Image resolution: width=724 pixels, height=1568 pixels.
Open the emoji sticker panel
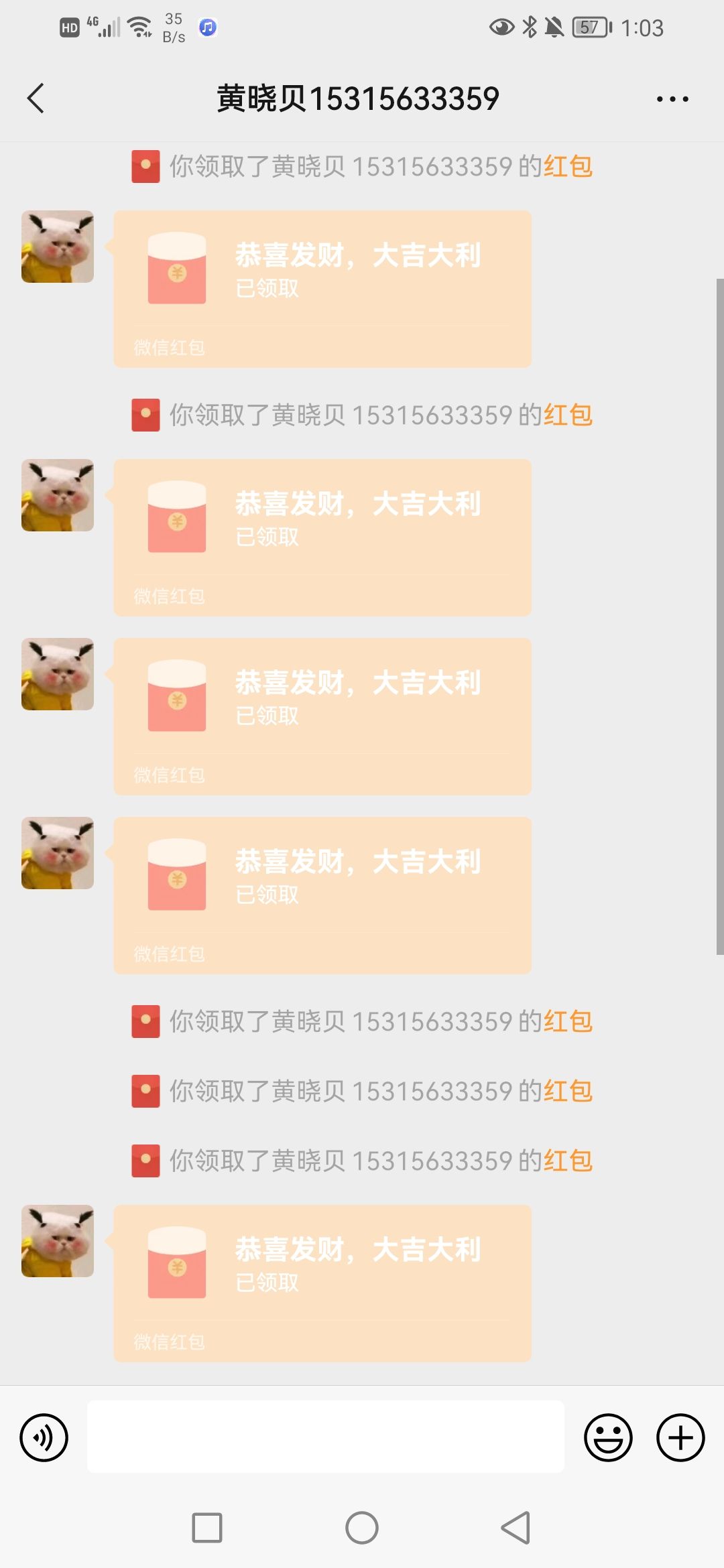pos(608,1437)
